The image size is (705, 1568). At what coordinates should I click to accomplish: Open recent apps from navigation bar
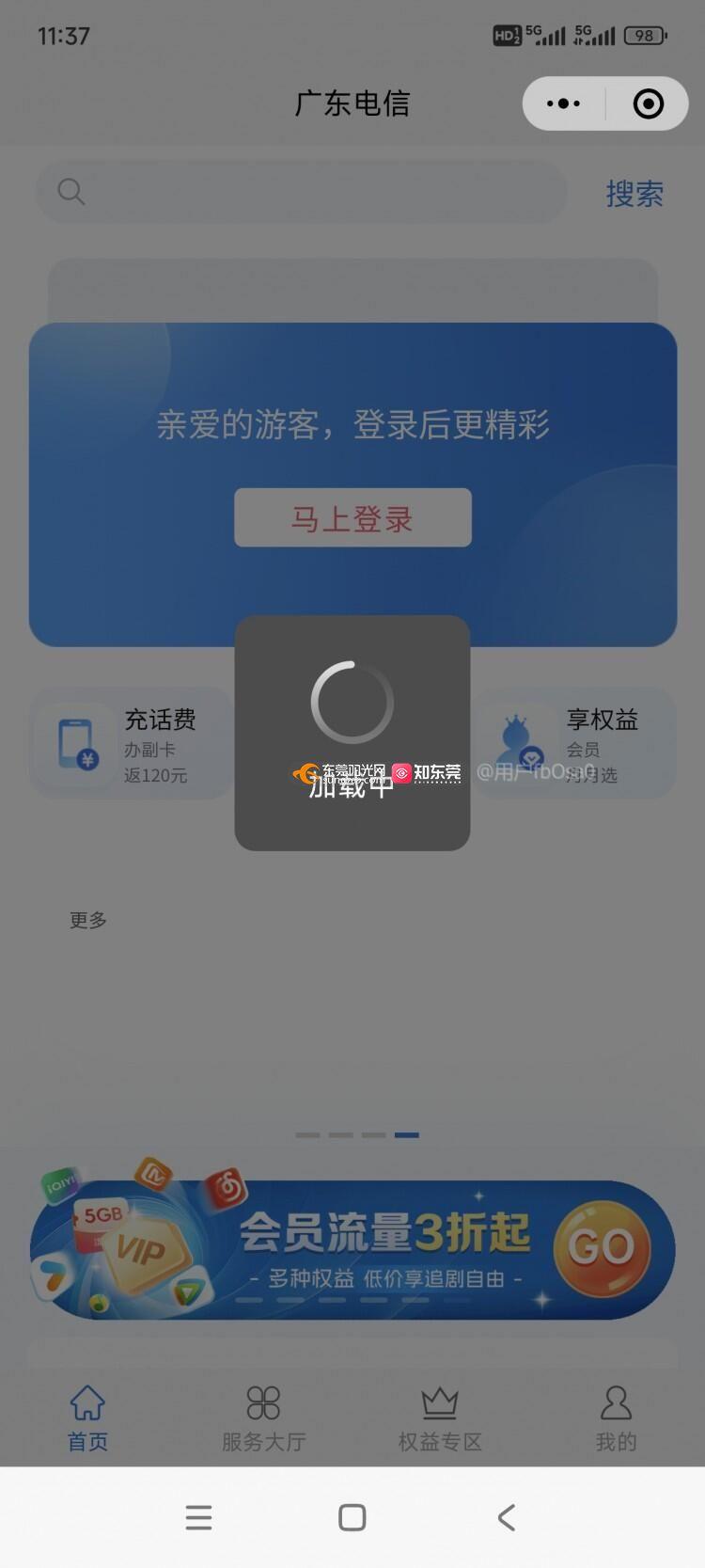coord(198,1517)
